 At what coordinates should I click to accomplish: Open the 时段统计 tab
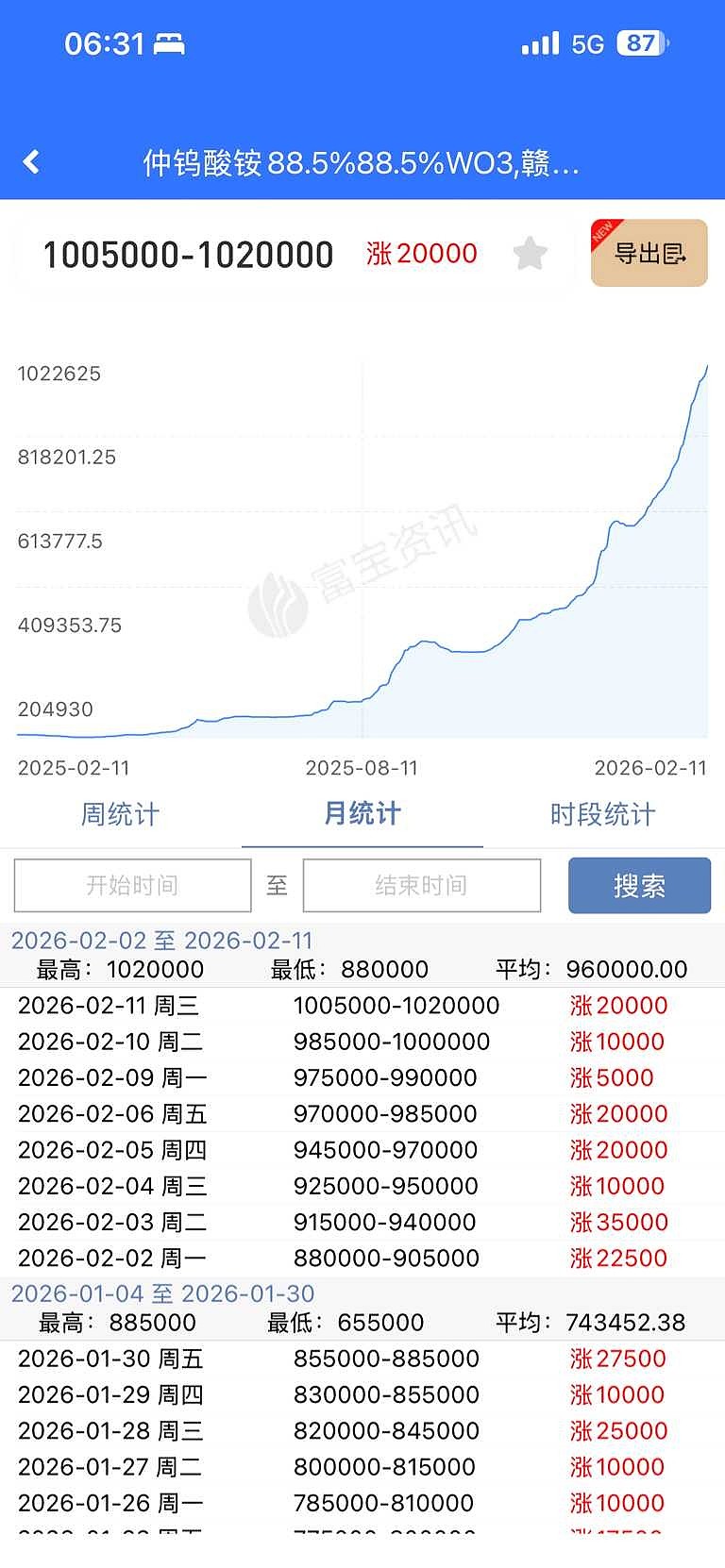[x=602, y=814]
